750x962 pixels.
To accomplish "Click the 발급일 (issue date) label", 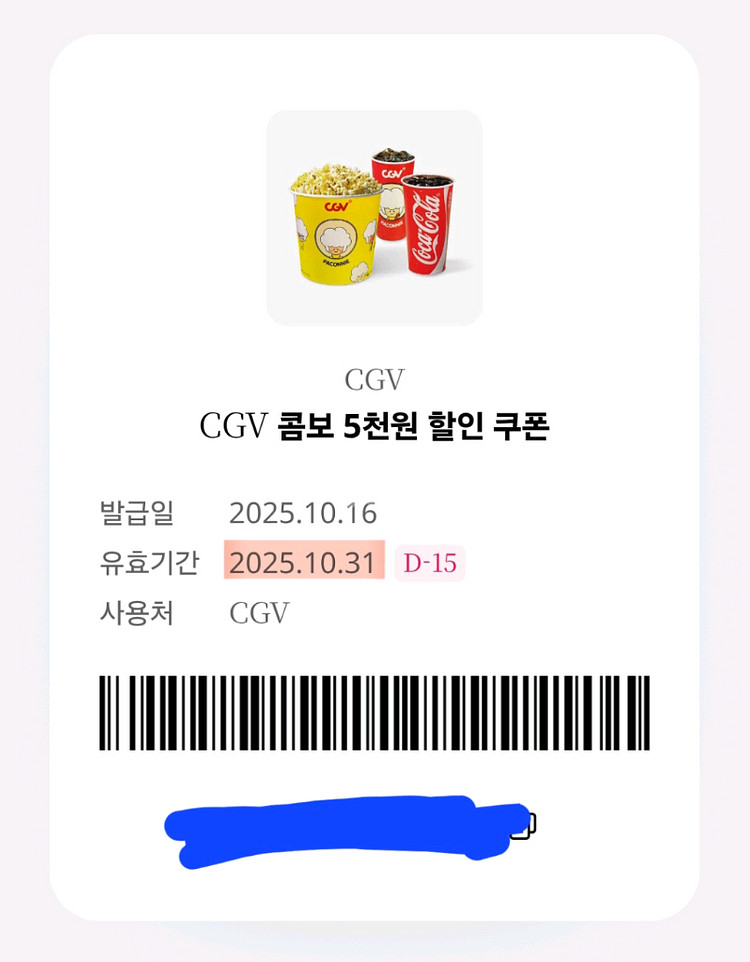I will tap(137, 513).
